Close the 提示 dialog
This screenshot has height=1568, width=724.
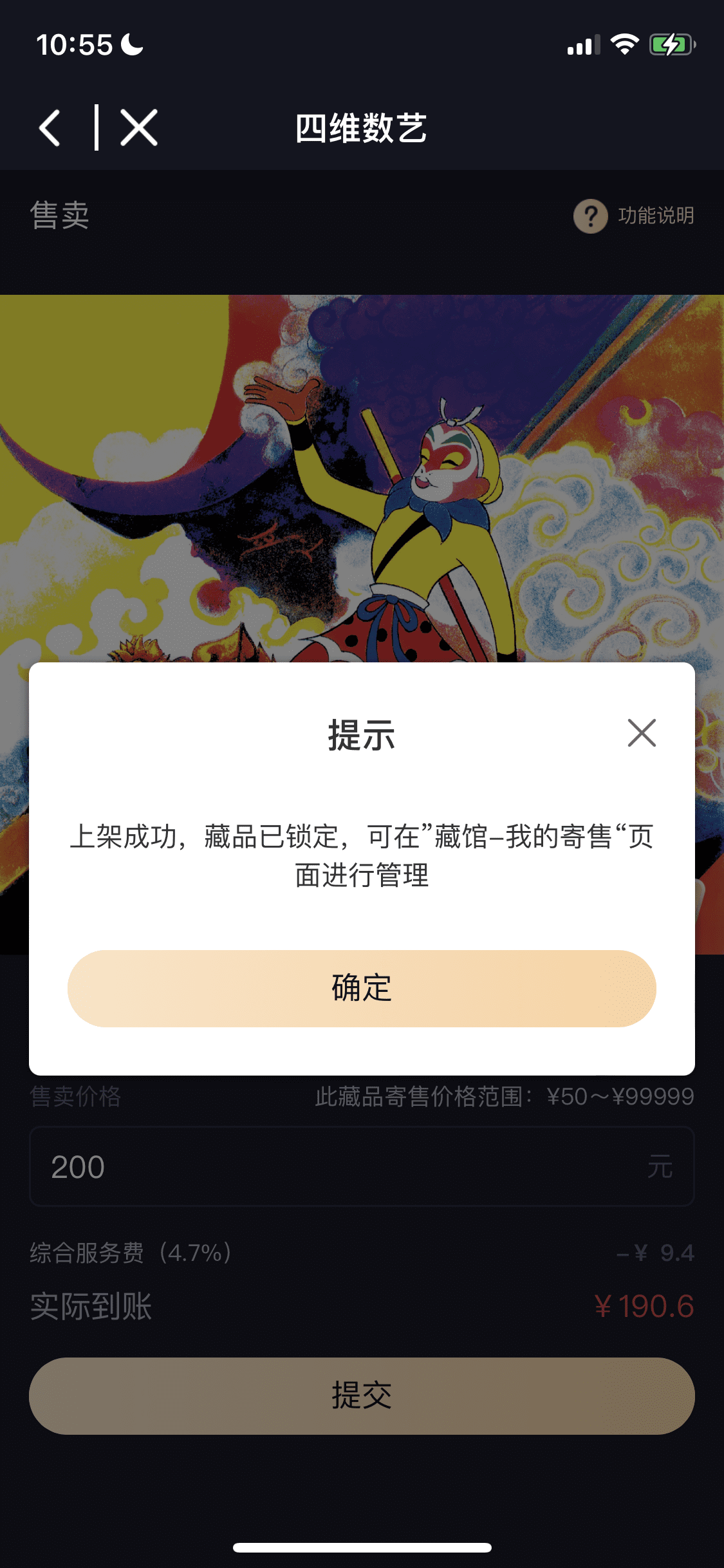point(641,733)
